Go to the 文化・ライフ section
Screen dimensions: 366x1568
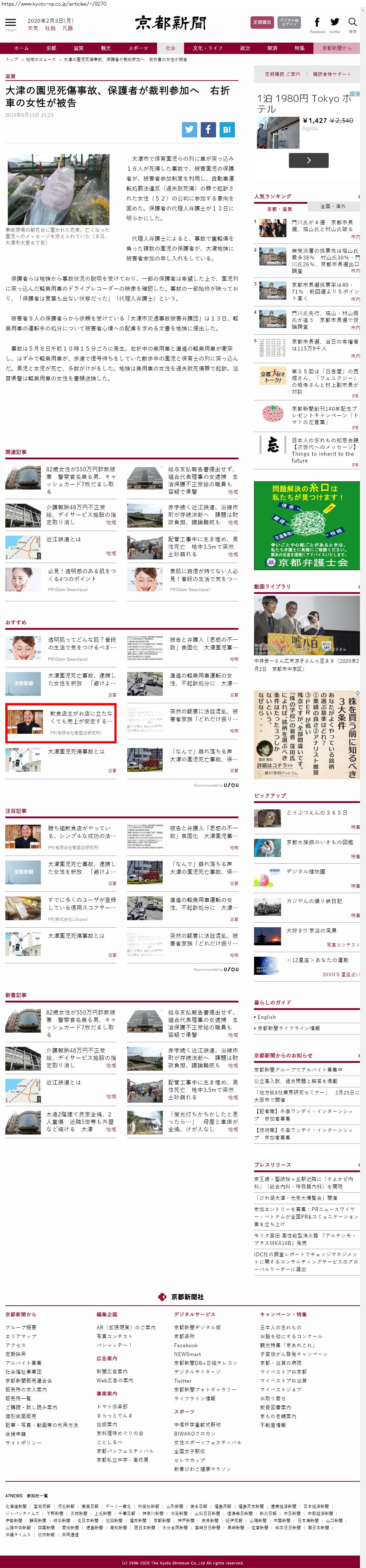point(208,48)
